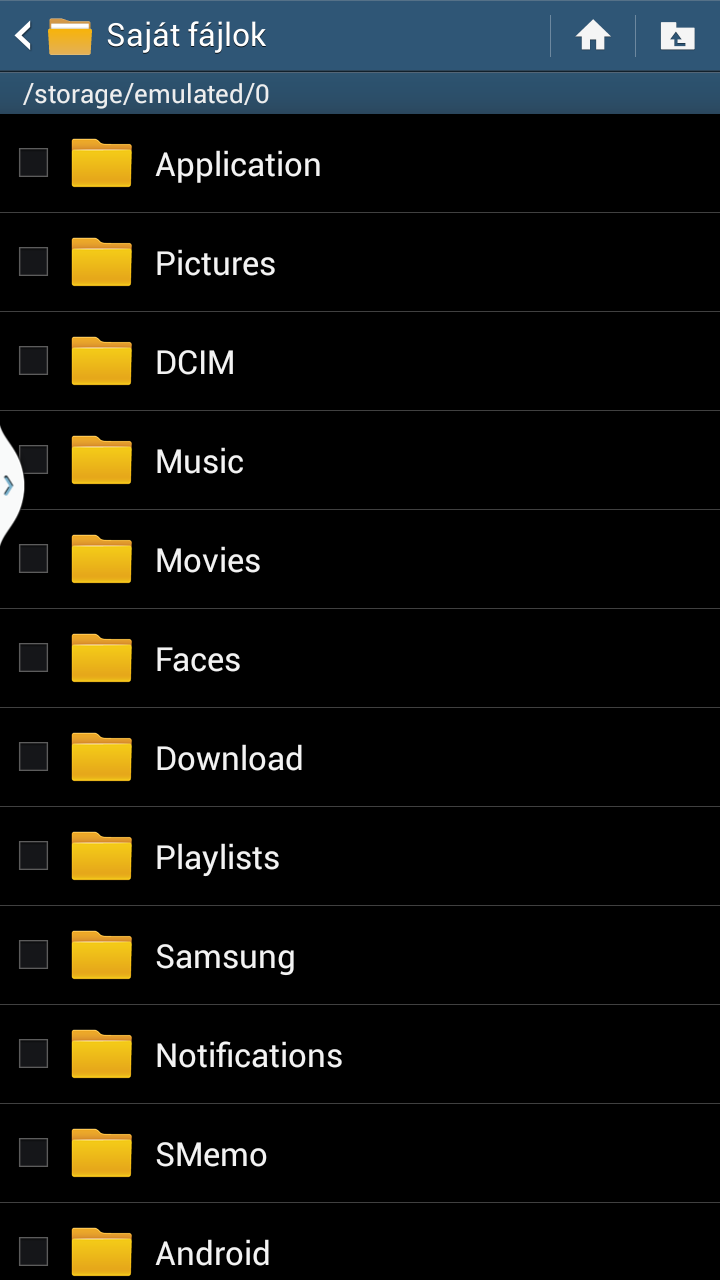Tick the checkbox beside Pictures

(x=34, y=262)
